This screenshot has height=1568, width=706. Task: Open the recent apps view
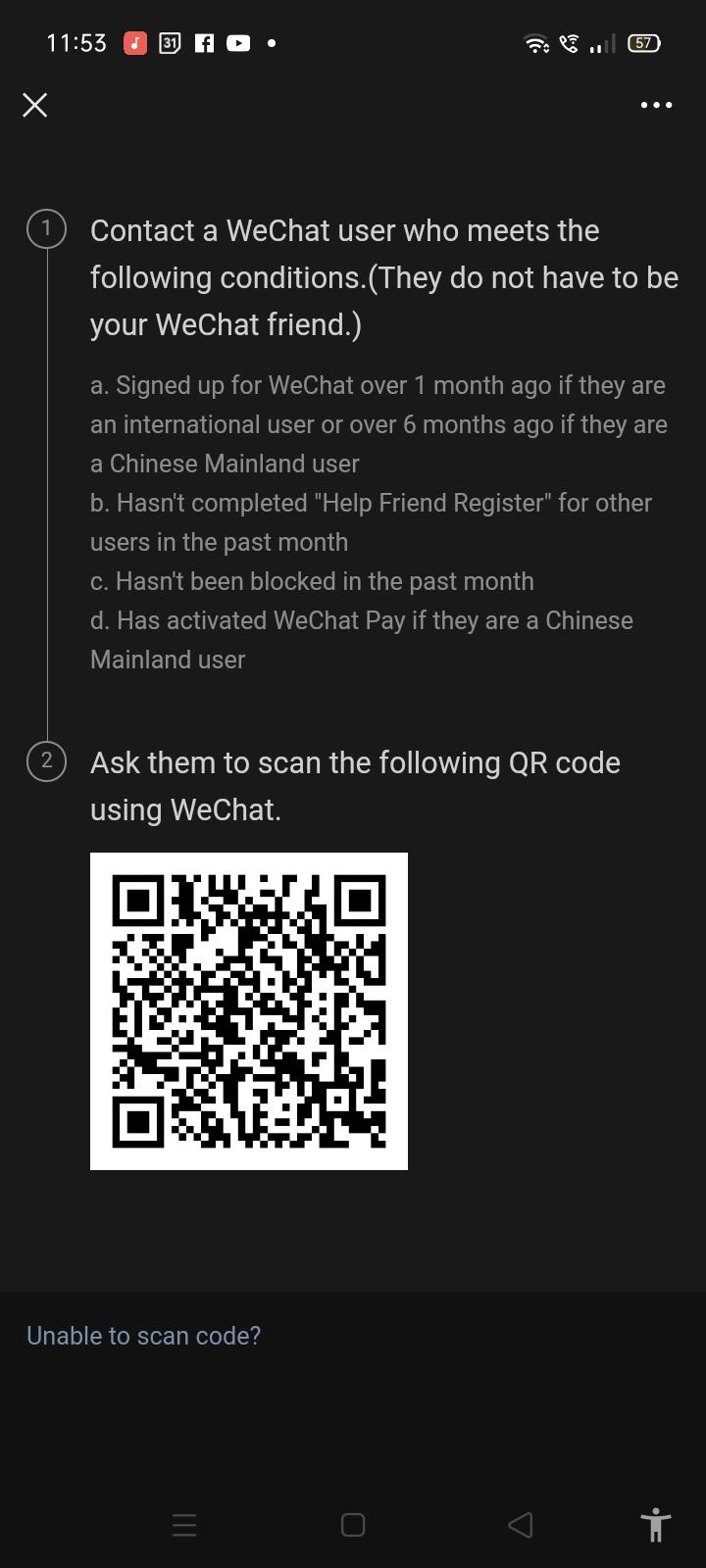pos(184,1525)
